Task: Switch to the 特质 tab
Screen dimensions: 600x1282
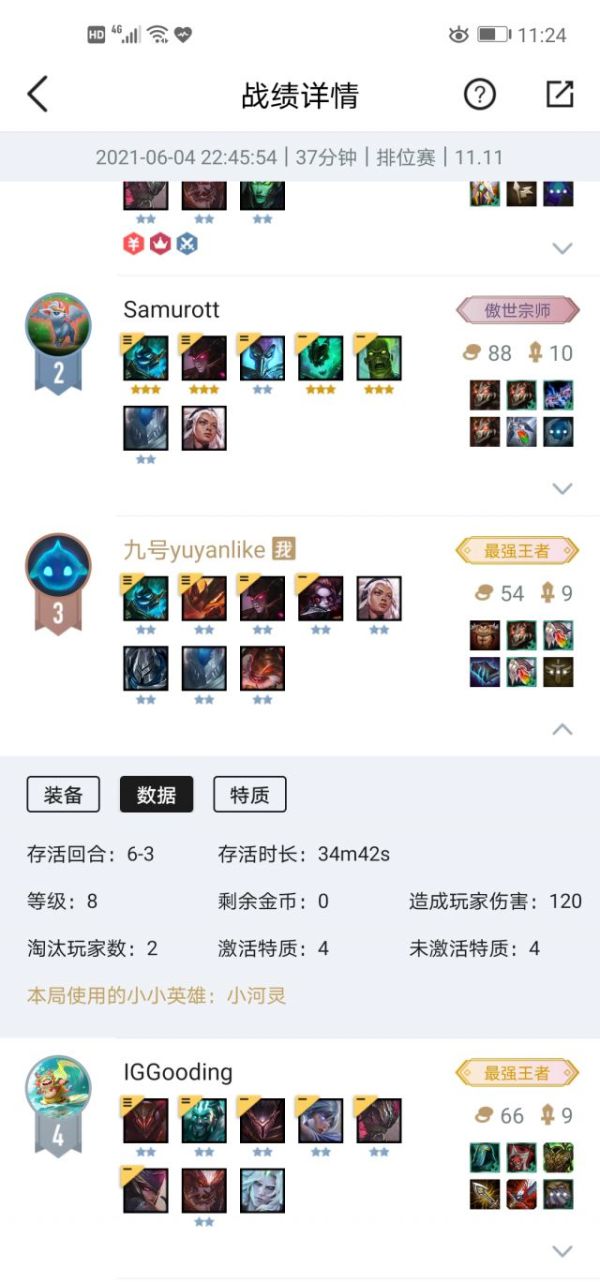Action: [249, 795]
